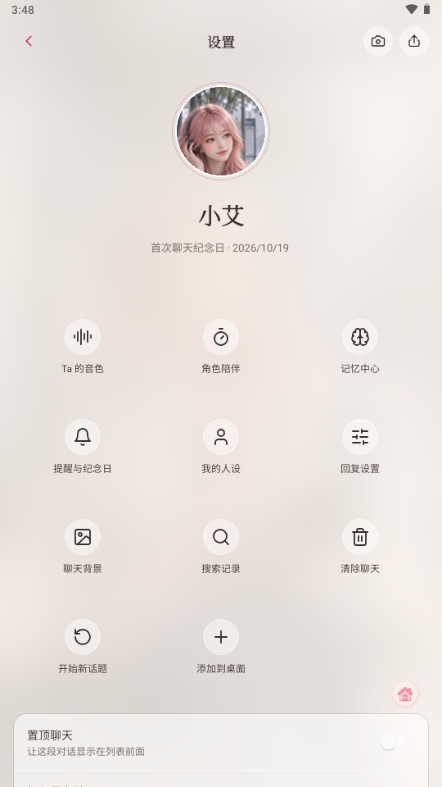Tap 小艾's profile avatar
Screen dimensions: 442x787
click(x=221, y=131)
